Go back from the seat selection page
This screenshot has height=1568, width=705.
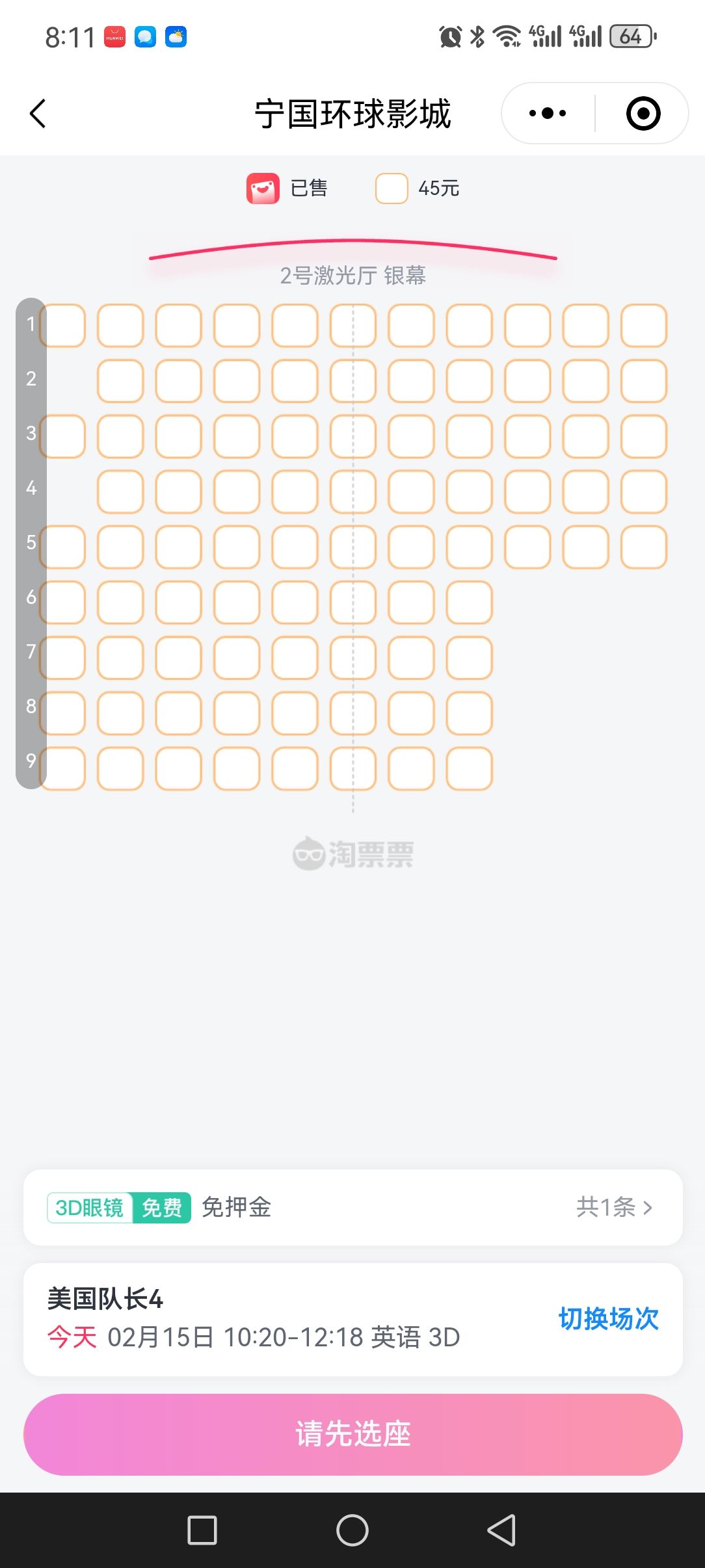pyautogui.click(x=38, y=114)
